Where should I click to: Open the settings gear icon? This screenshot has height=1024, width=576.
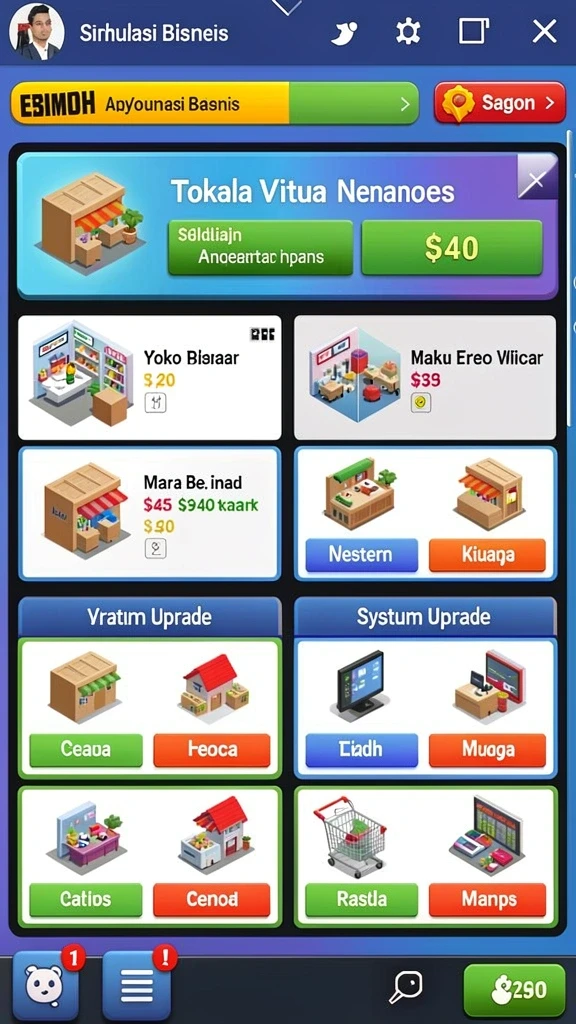[x=408, y=31]
